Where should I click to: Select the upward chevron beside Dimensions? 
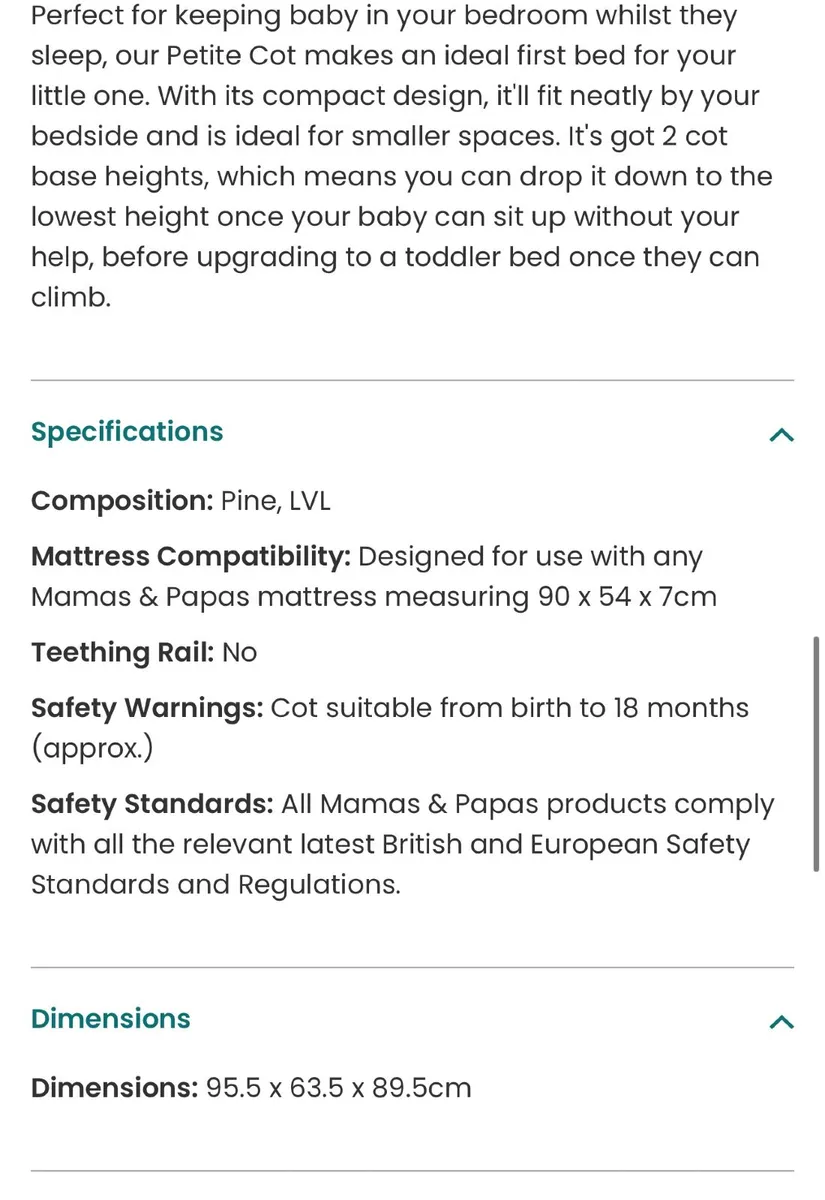[x=783, y=1022]
